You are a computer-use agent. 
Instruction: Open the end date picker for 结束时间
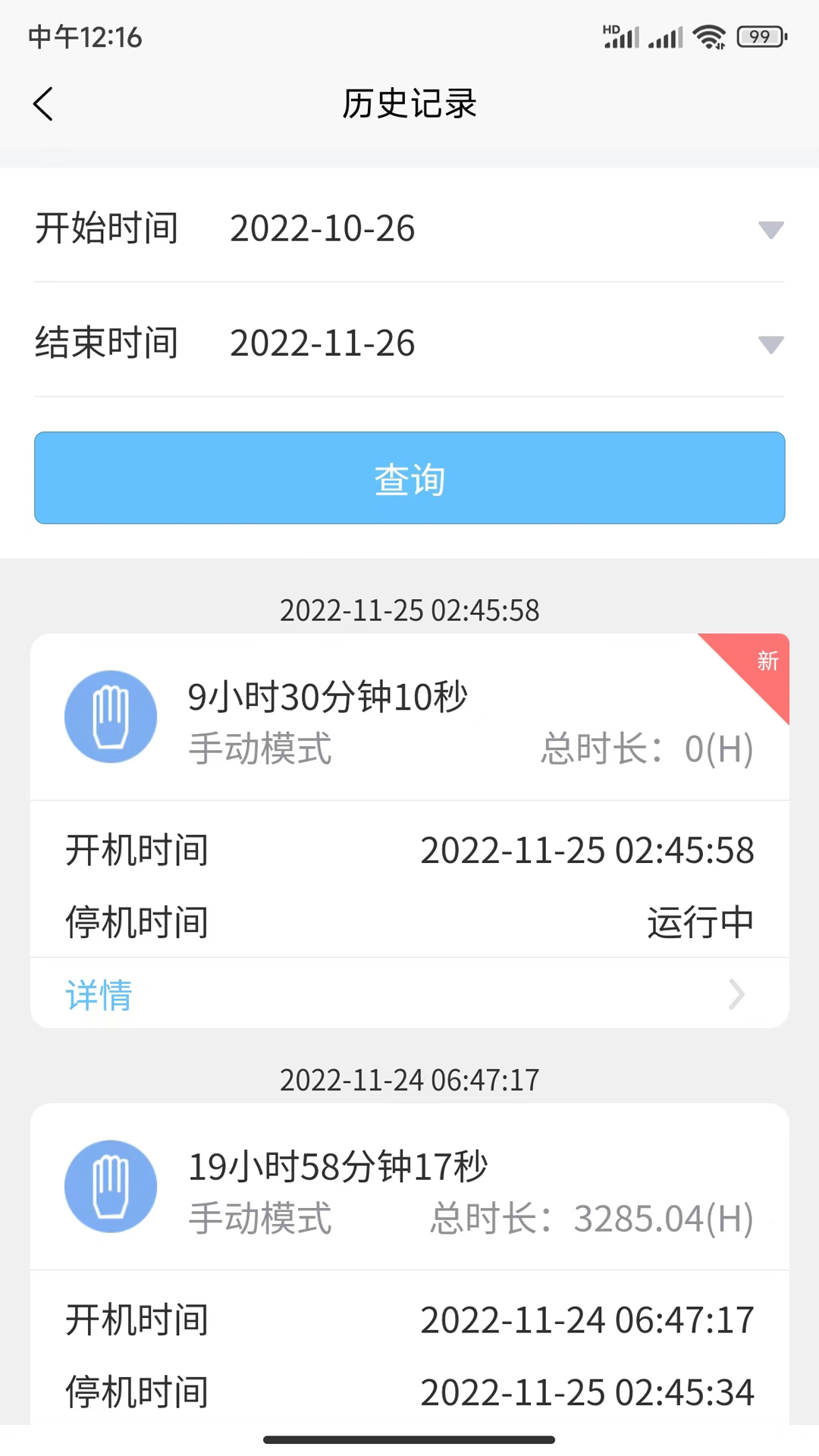click(x=322, y=343)
